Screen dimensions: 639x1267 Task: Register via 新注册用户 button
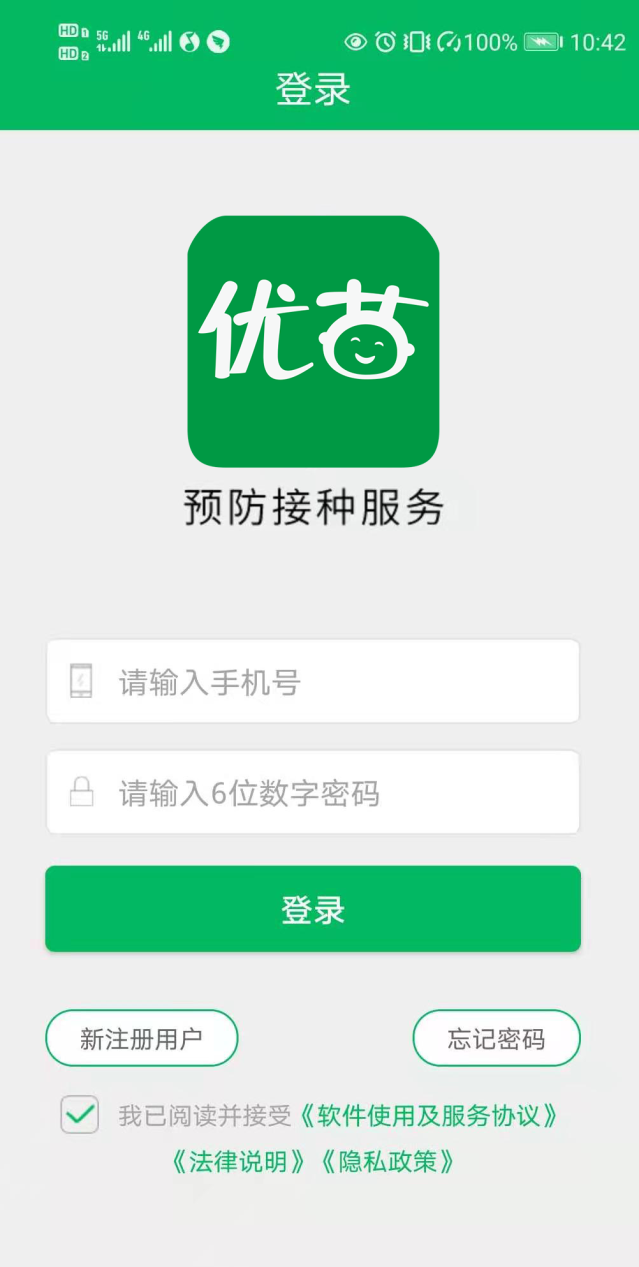pyautogui.click(x=141, y=1038)
